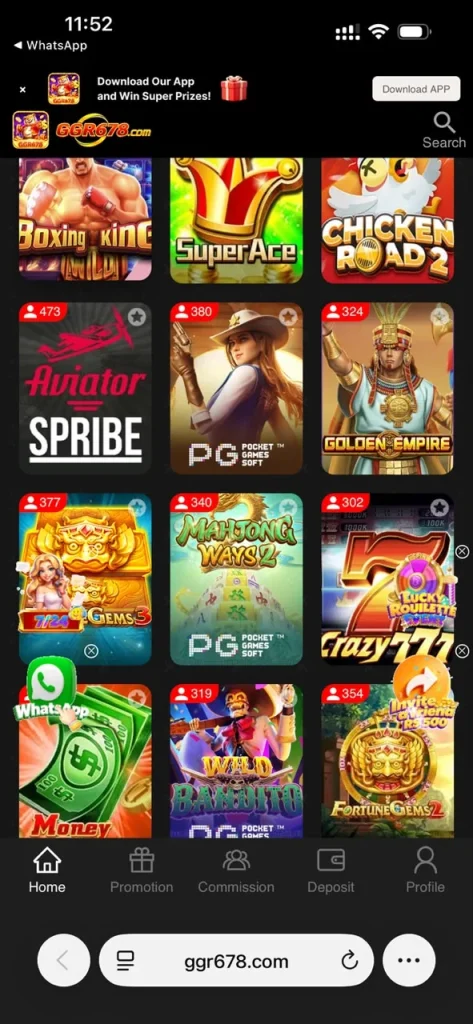Screen dimensions: 473x1024
Task: Play the Crazy 777 game
Action: [x=387, y=579]
